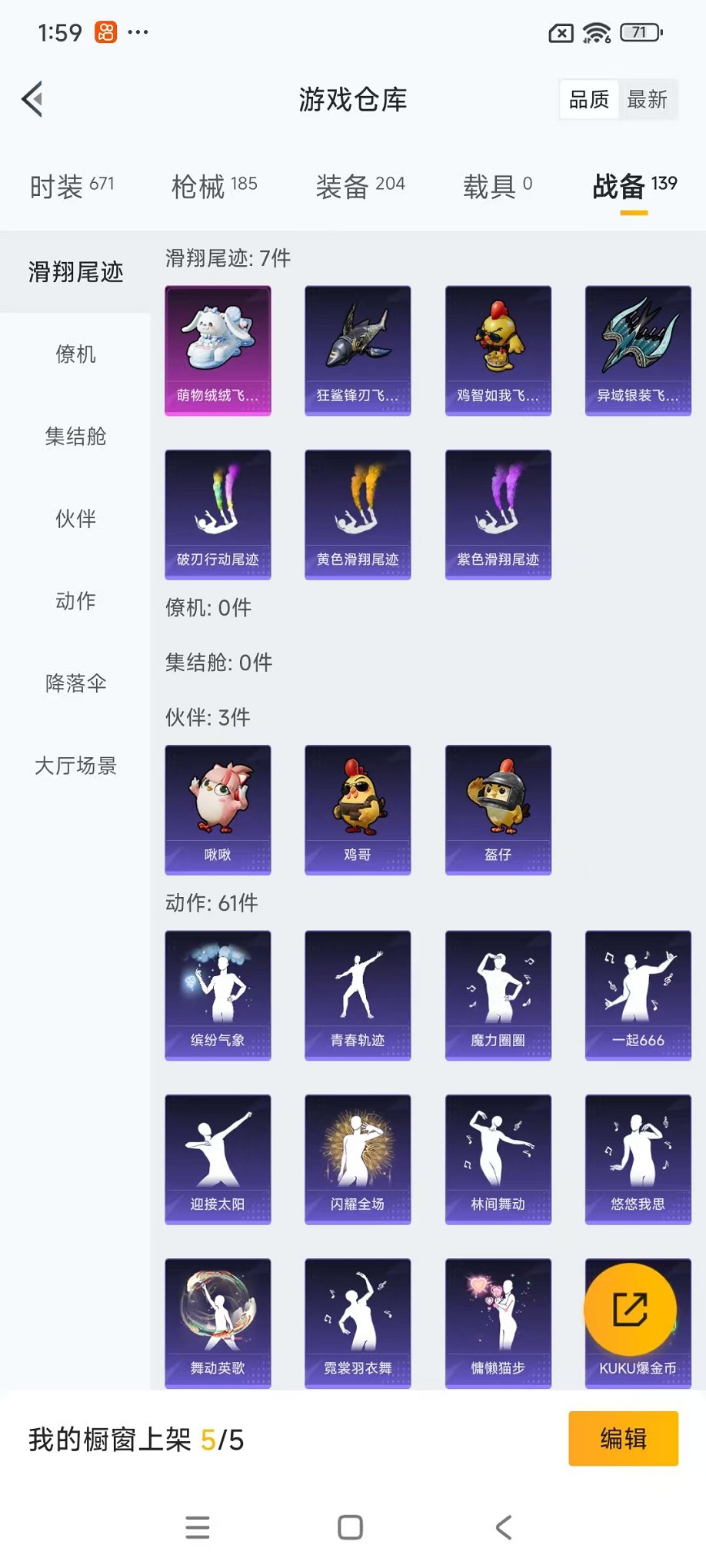View the 黄色滑翔尾迹 item
The width and height of the screenshot is (706, 1568).
(358, 514)
